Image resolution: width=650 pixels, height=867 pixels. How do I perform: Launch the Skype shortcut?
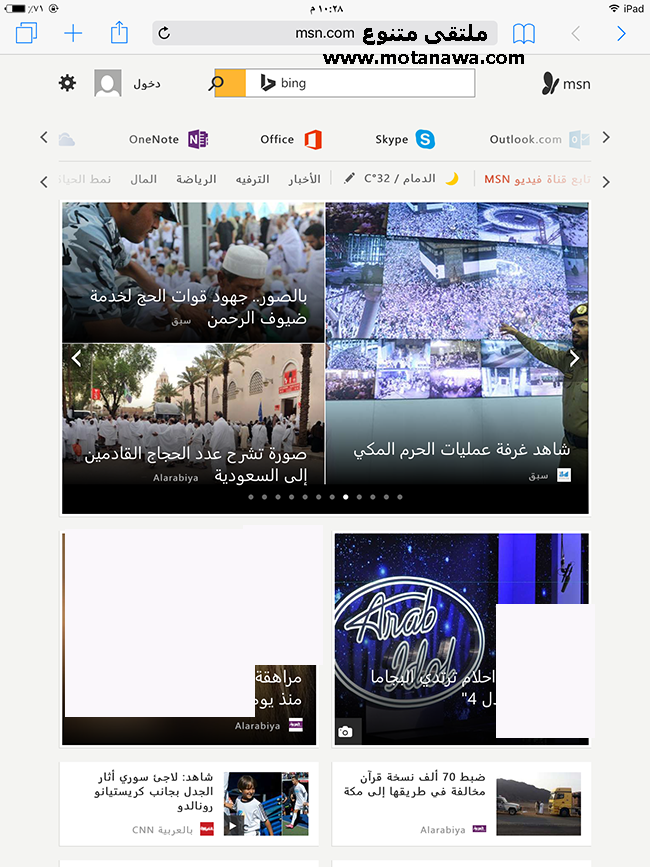(x=405, y=139)
